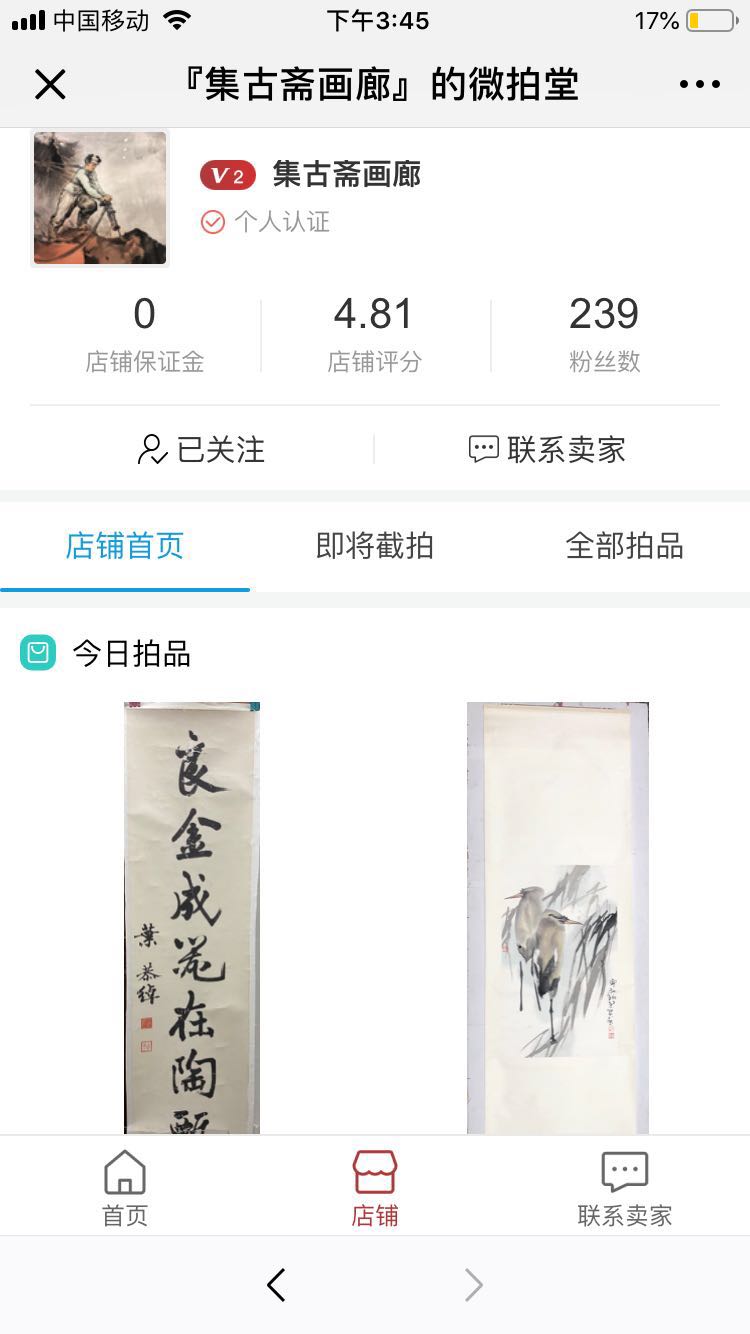Image resolution: width=750 pixels, height=1334 pixels.
Task: Go back with the browser back arrow
Action: [x=277, y=1285]
